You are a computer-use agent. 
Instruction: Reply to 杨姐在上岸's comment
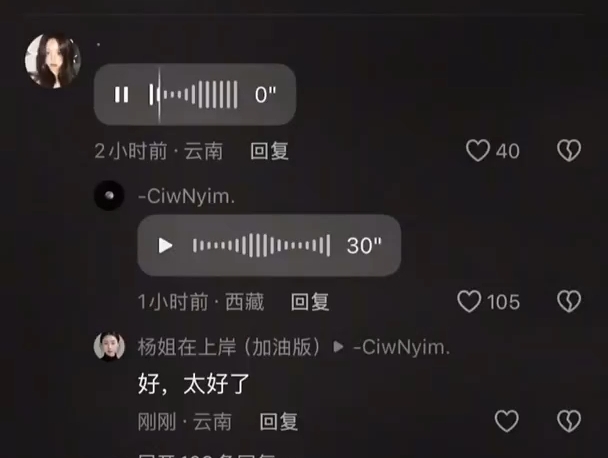pos(279,421)
